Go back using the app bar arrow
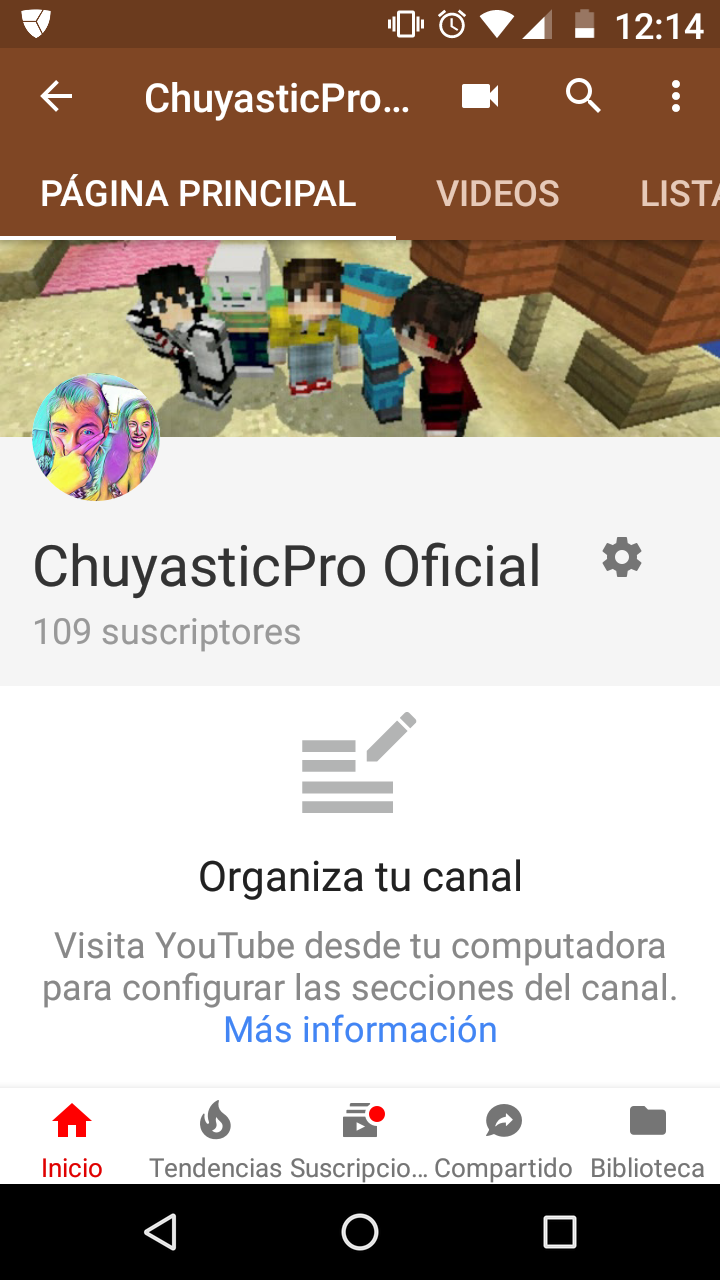This screenshot has width=720, height=1280. [56, 97]
